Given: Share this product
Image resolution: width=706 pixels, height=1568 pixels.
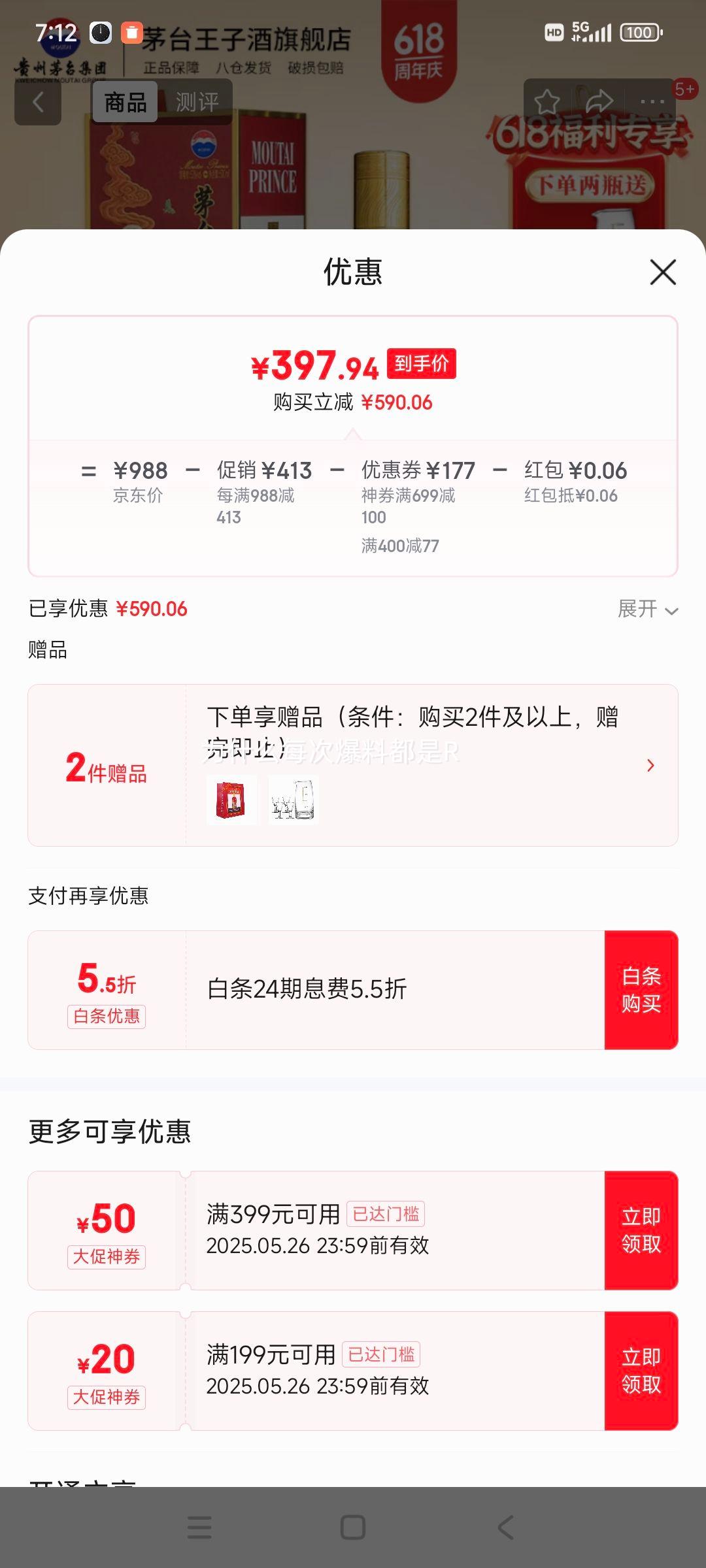Looking at the screenshot, I should point(599,102).
